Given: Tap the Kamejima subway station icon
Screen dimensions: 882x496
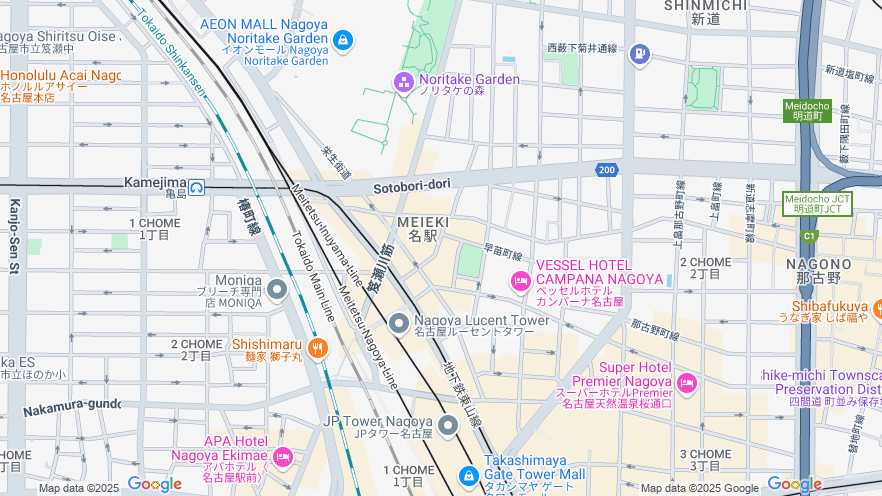Looking at the screenshot, I should [x=197, y=186].
